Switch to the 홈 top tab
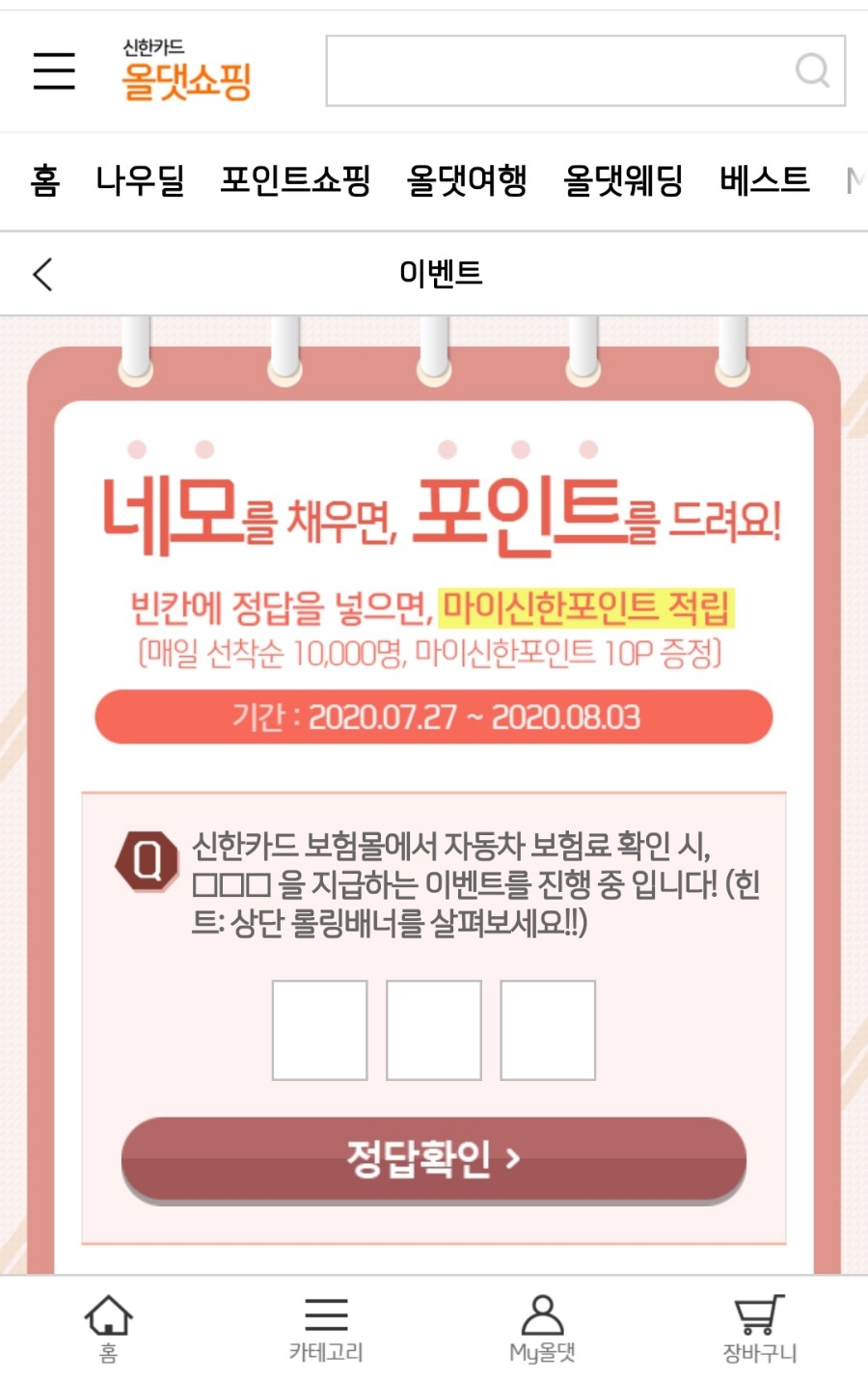Screen dimensions: 868x1380 45,180
